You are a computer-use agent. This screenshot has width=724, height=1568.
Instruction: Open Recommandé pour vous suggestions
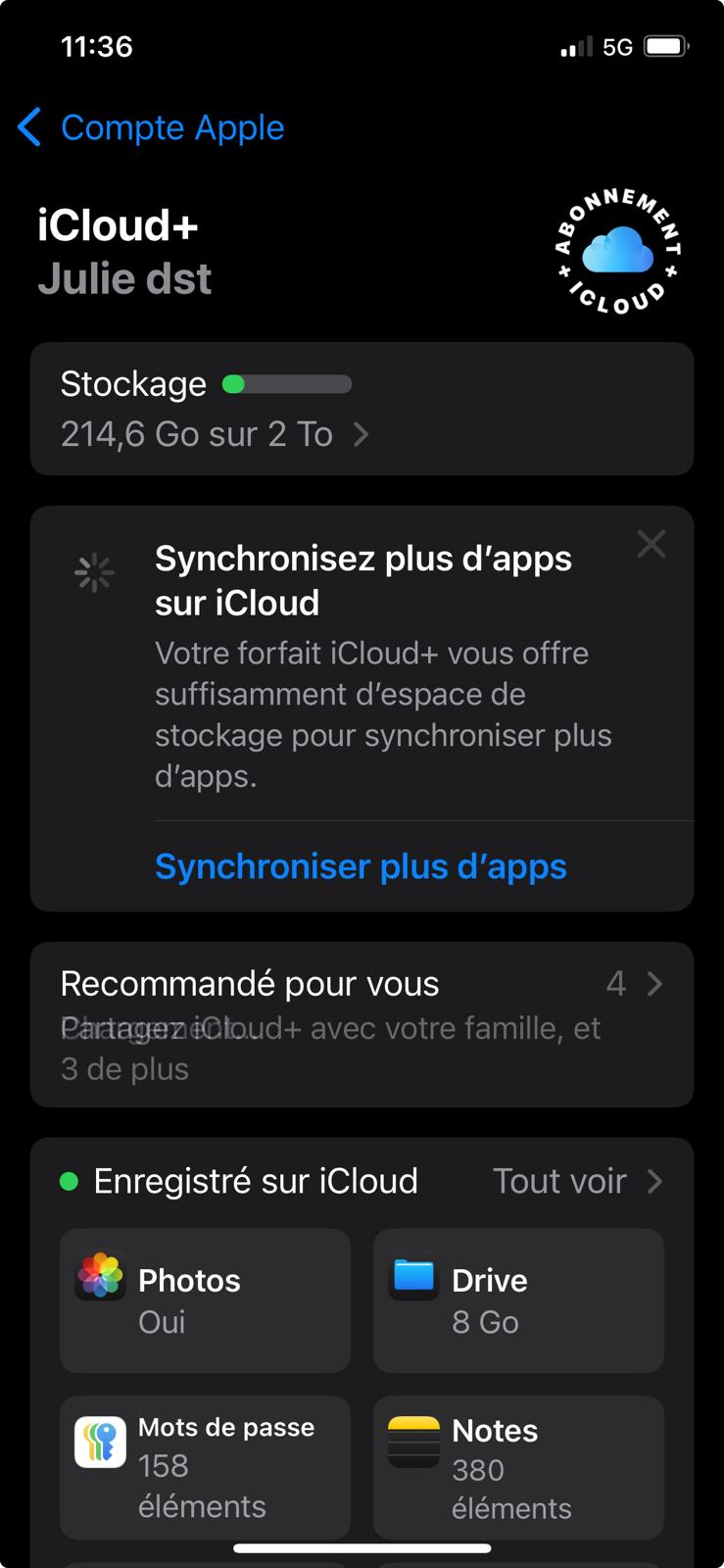coord(361,1024)
